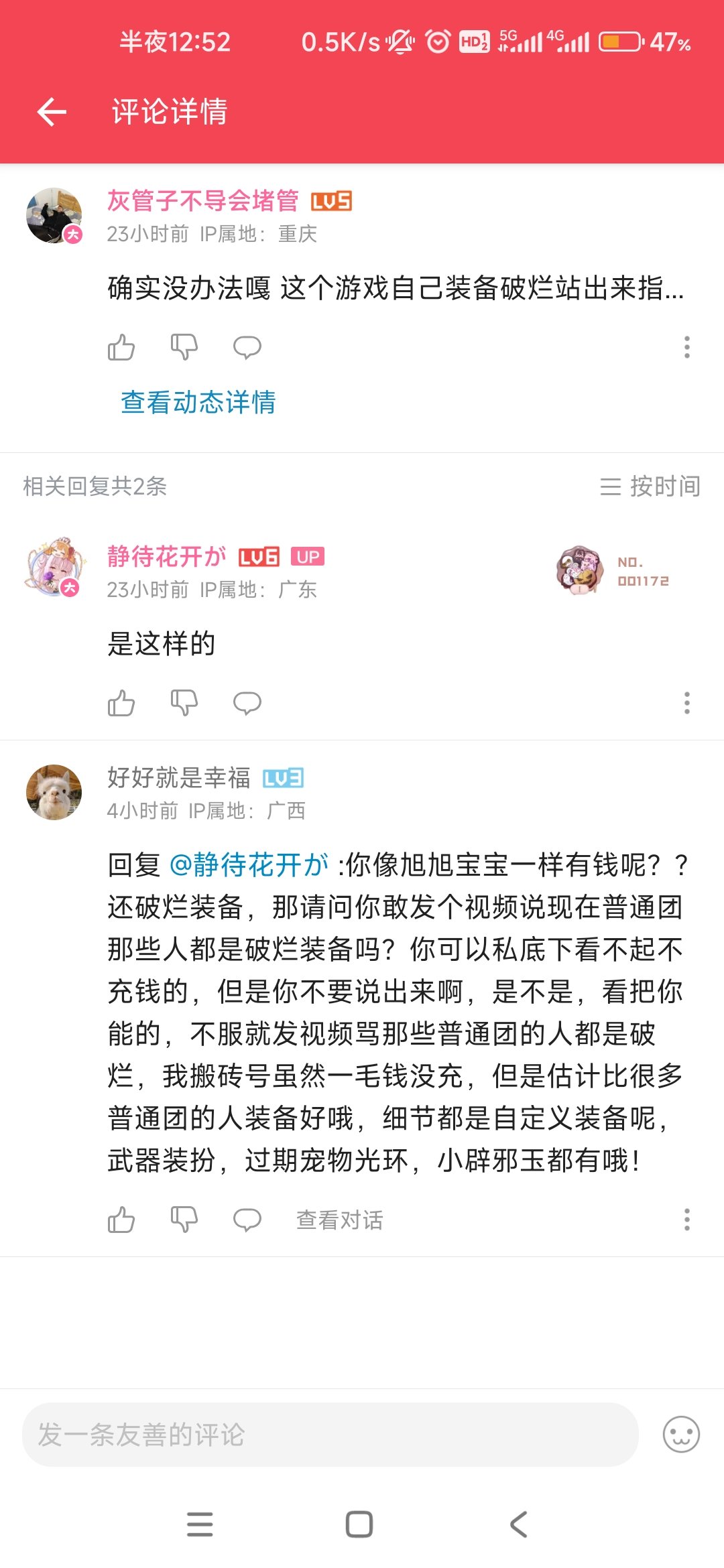724x1568 pixels.
Task: Open more options on the top comment
Action: pyautogui.click(x=686, y=347)
